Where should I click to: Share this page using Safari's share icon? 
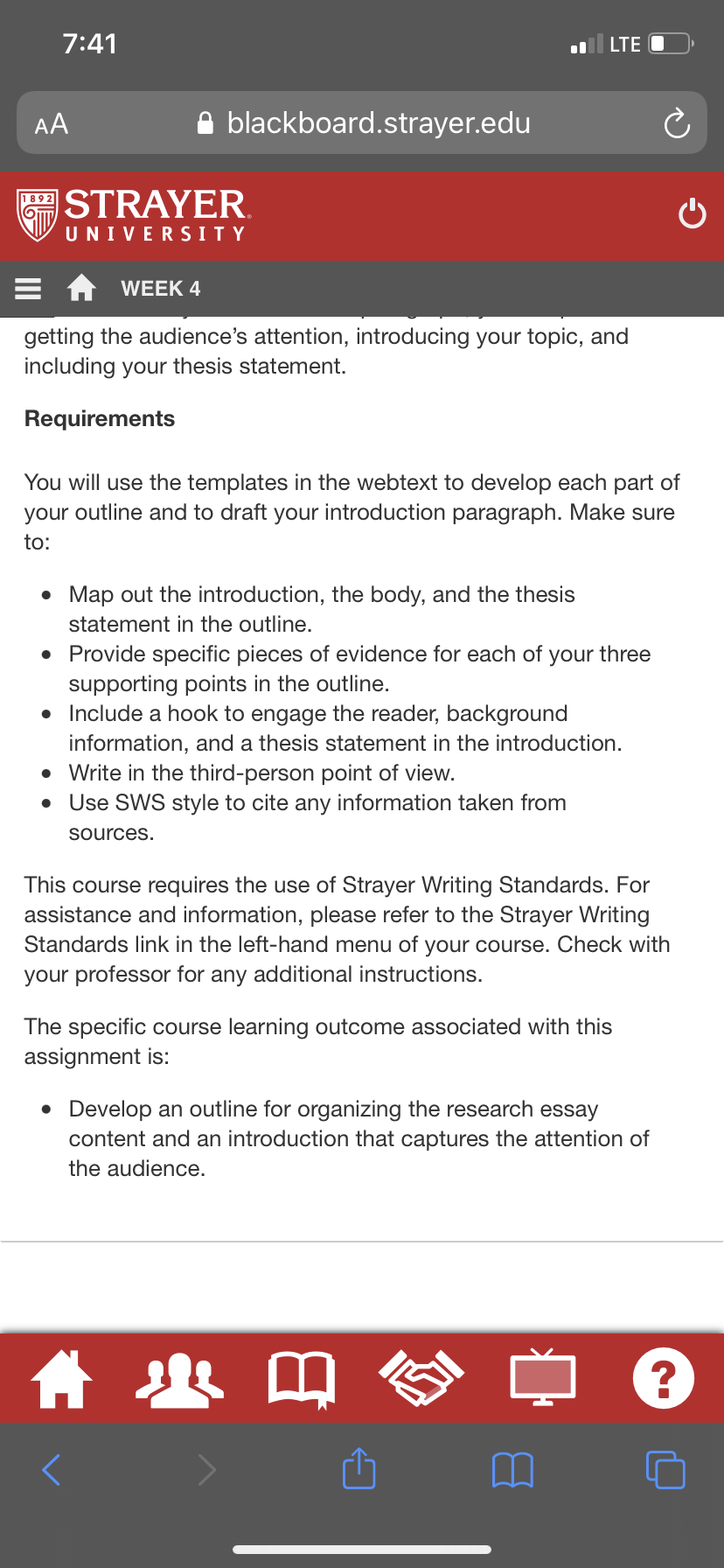[x=359, y=1467]
